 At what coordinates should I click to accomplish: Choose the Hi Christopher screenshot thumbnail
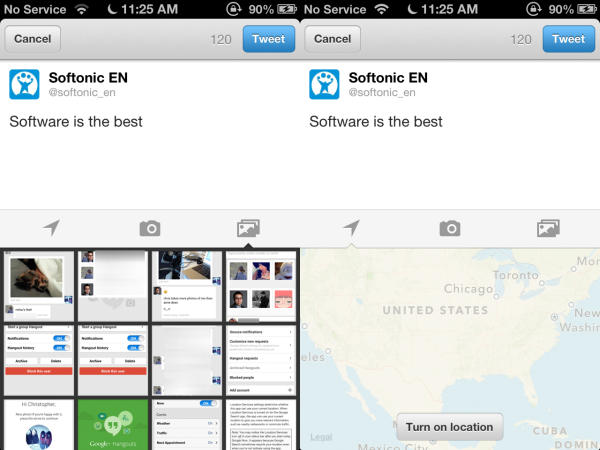coord(39,425)
